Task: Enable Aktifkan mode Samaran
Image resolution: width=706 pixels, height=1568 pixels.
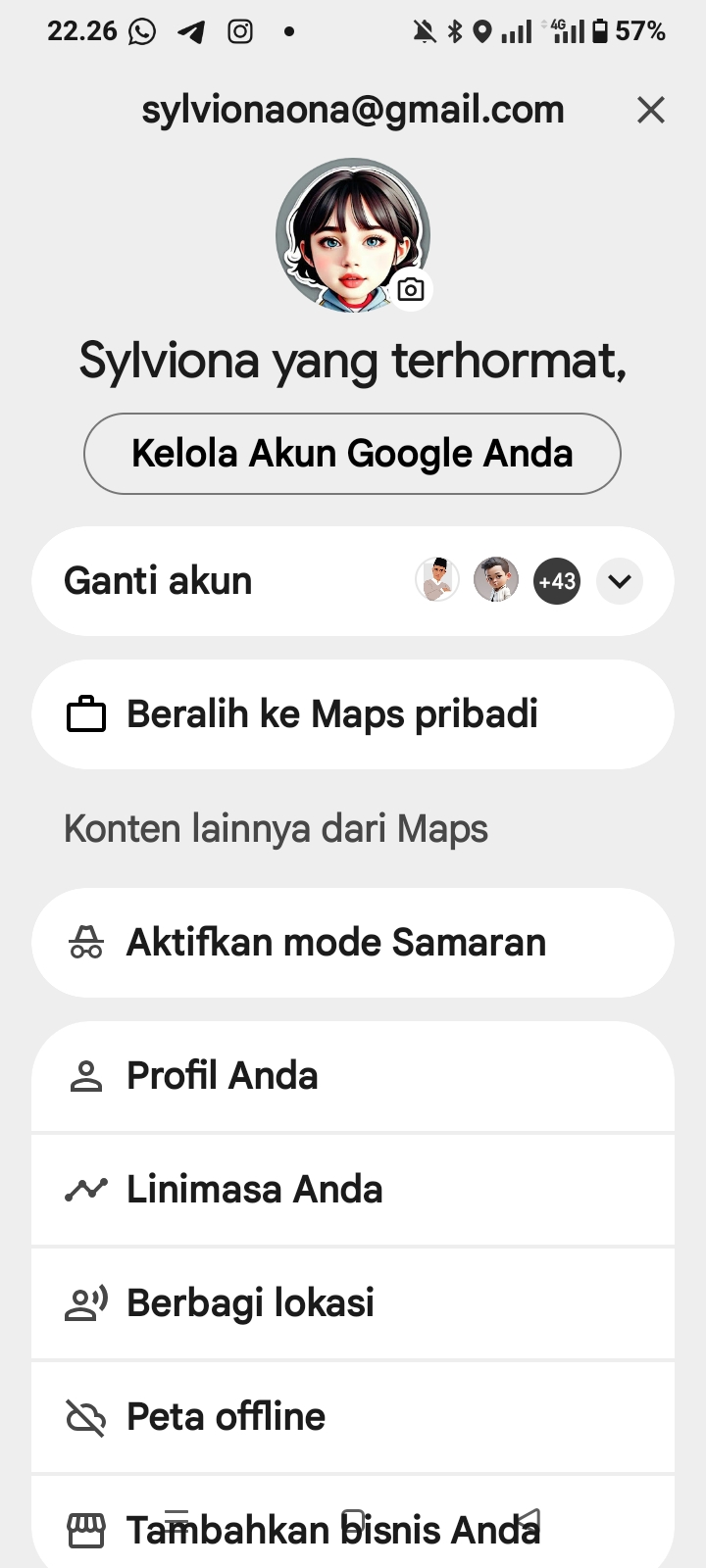Action: pyautogui.click(x=352, y=943)
